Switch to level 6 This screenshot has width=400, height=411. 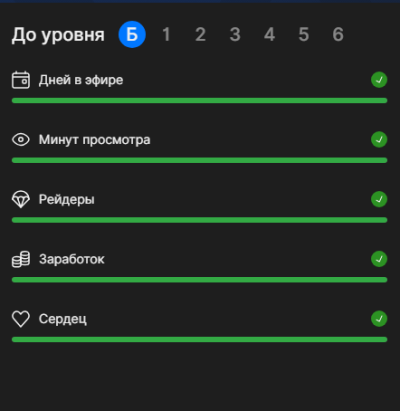338,34
